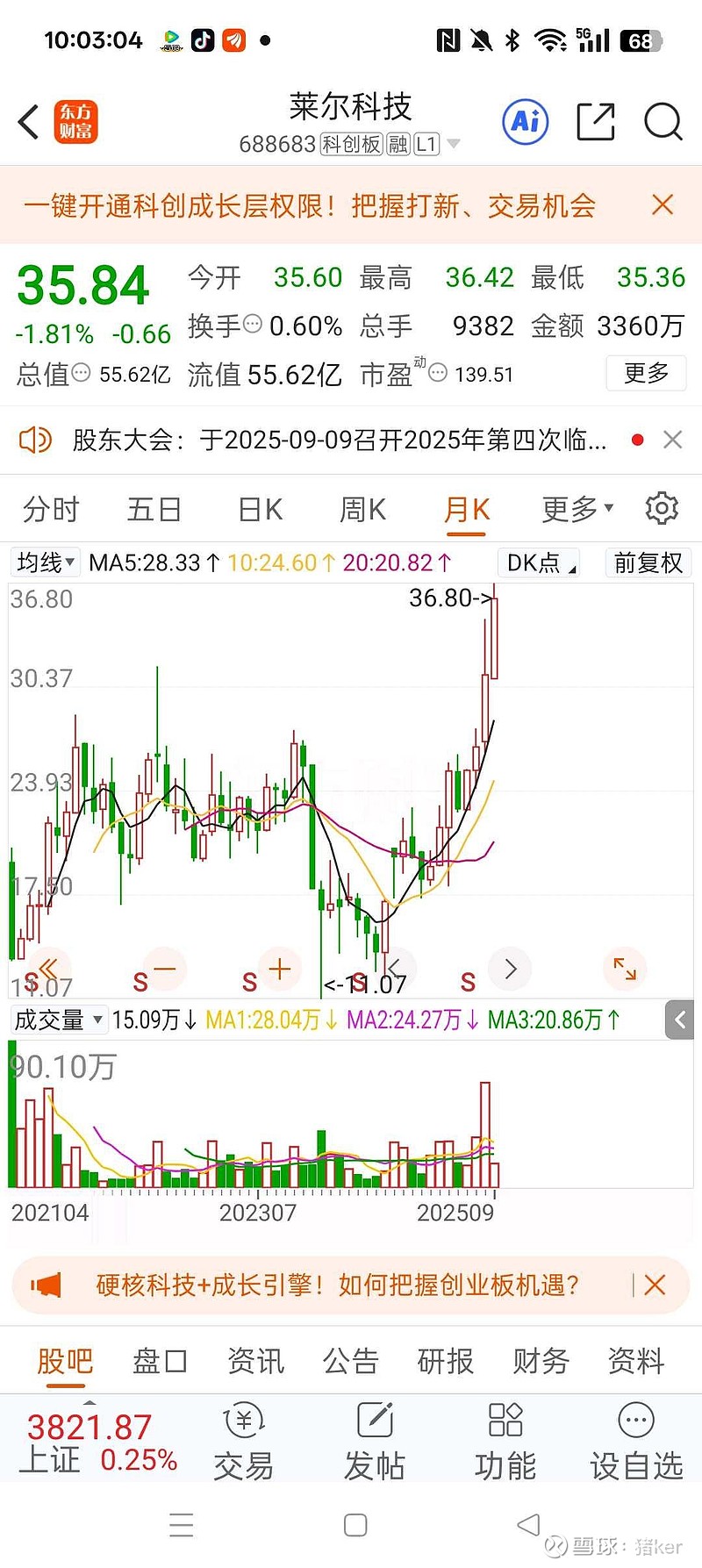Open the 成交量 indicator dropdown
Viewport: 702px width, 1568px height.
tap(59, 1020)
